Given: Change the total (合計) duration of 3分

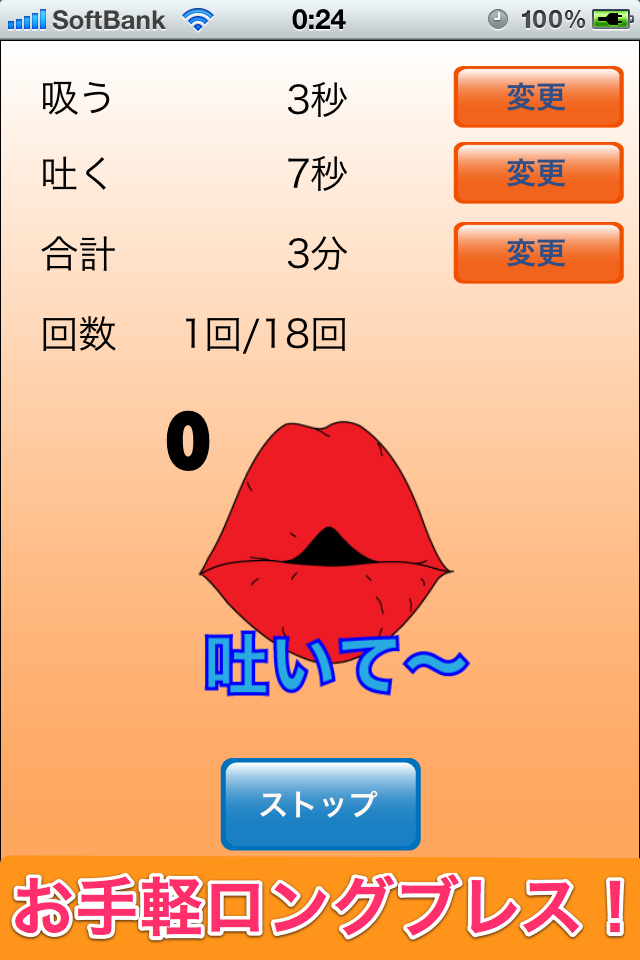Looking at the screenshot, I should point(538,253).
